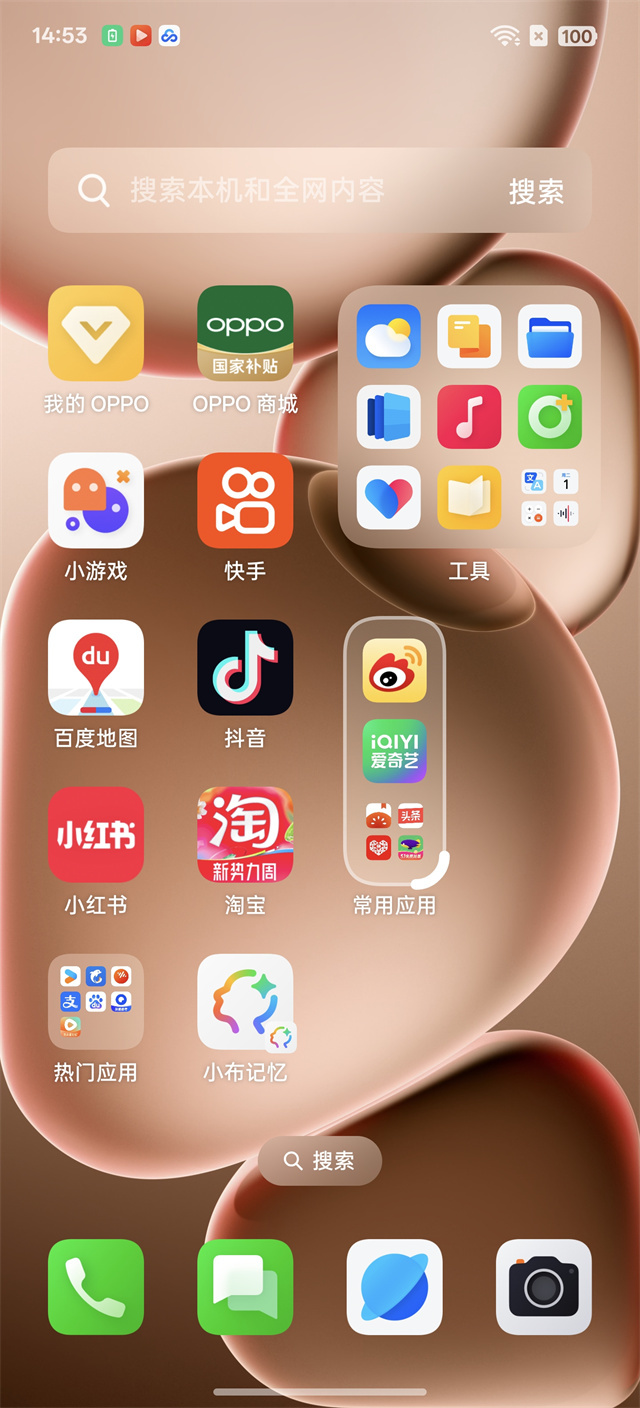Screen dimensions: 640x1408
Task: Open the 我的 OPPO app
Action: 96,334
